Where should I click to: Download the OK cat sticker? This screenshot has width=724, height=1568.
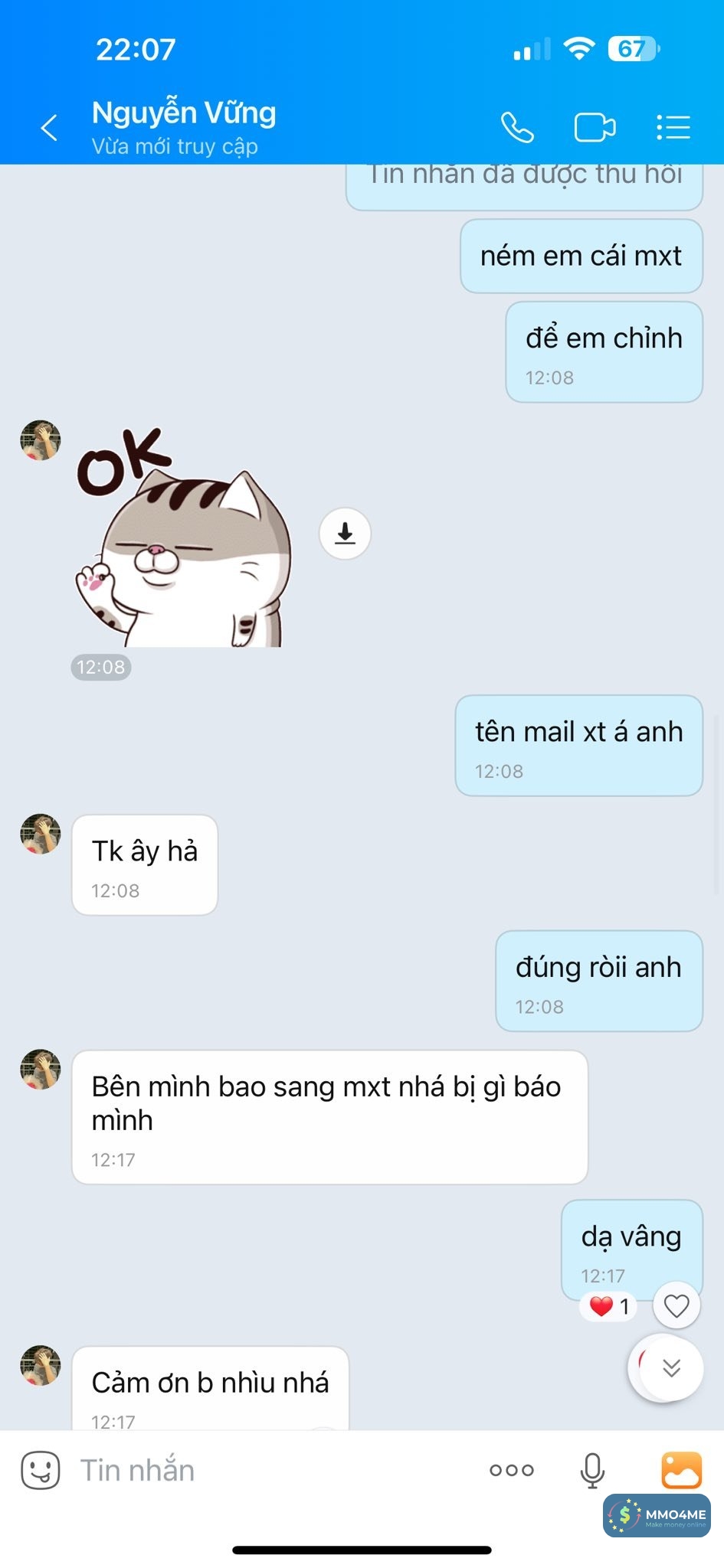pyautogui.click(x=345, y=534)
